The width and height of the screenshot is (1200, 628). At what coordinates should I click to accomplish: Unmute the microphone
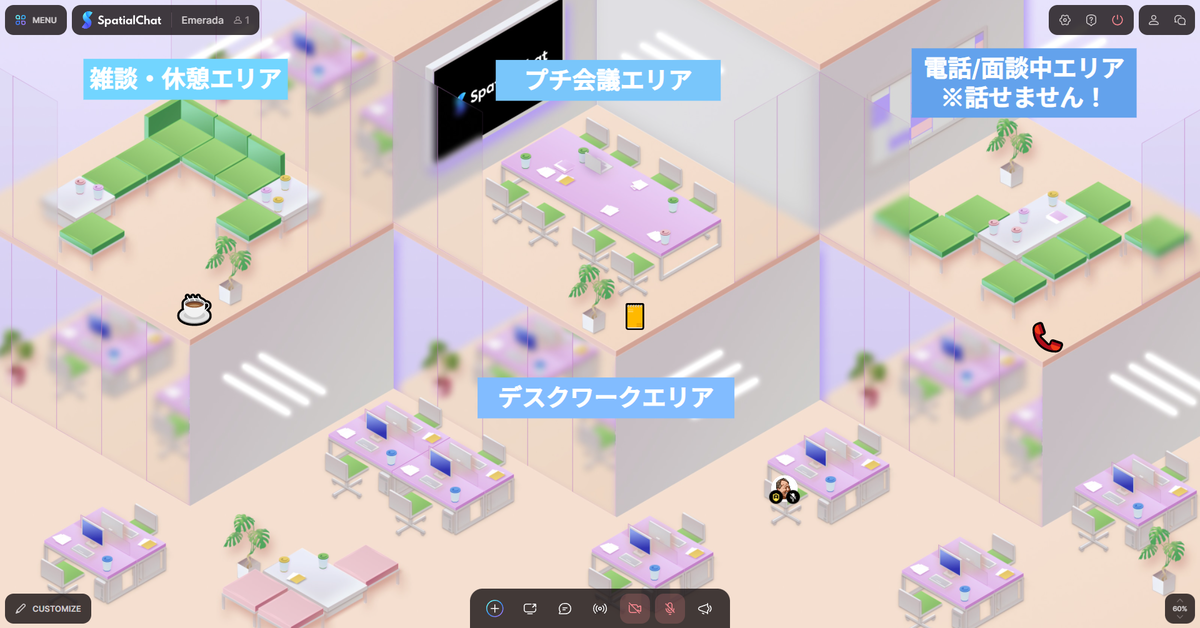coord(670,608)
